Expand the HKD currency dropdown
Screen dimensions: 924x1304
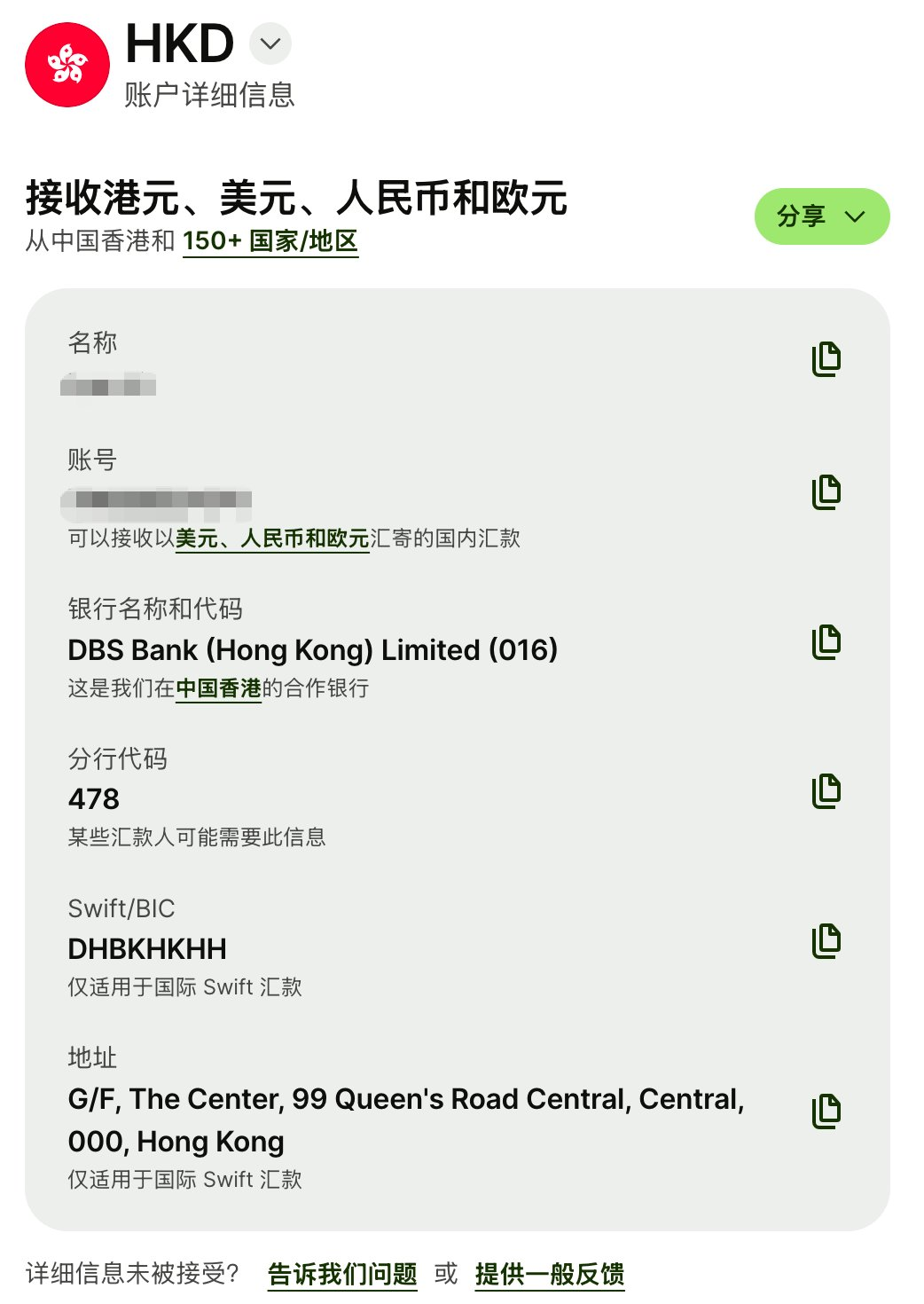pyautogui.click(x=270, y=43)
